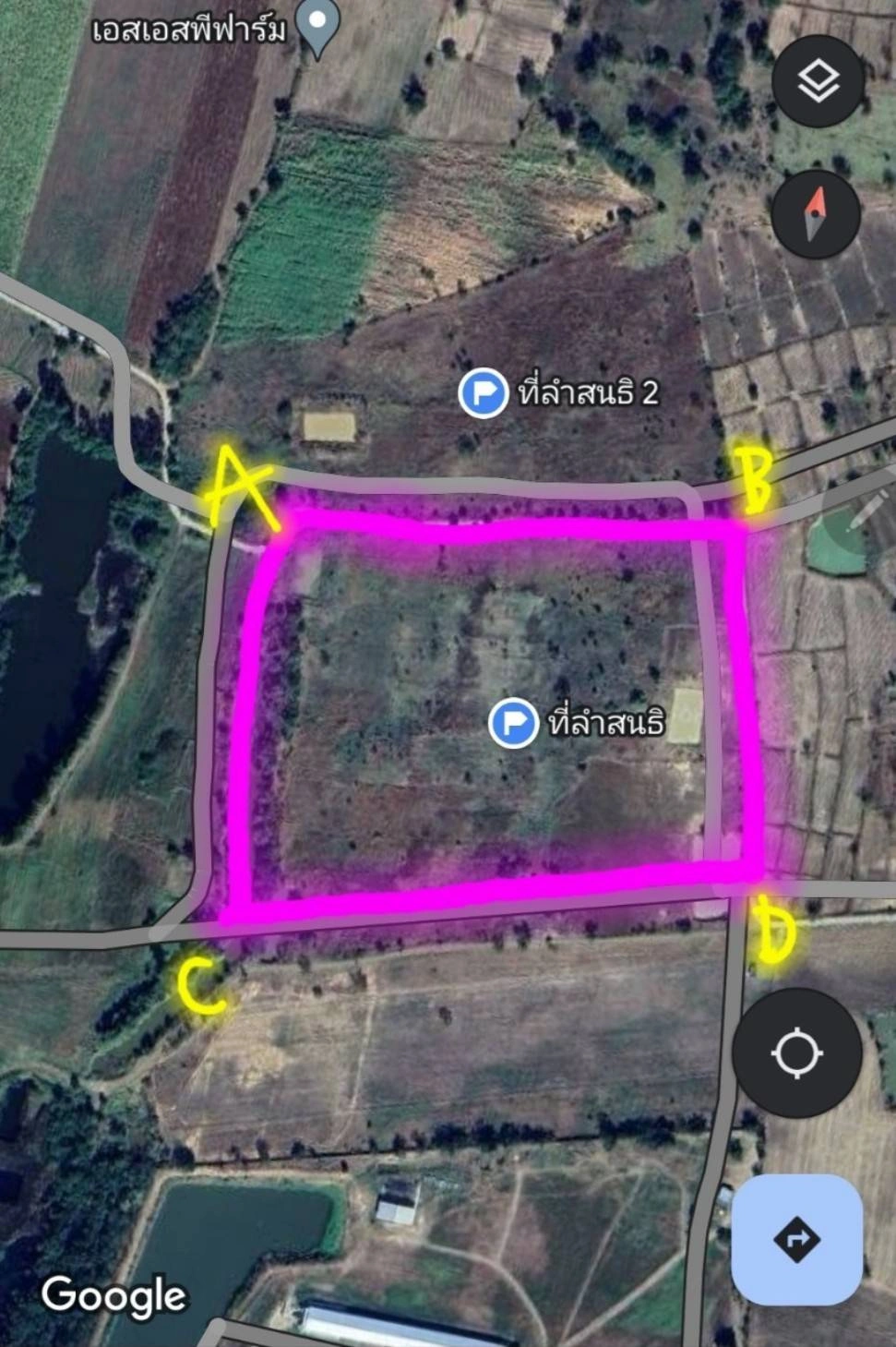Open the map layers selector
The height and width of the screenshot is (1347, 896).
pyautogui.click(x=818, y=81)
